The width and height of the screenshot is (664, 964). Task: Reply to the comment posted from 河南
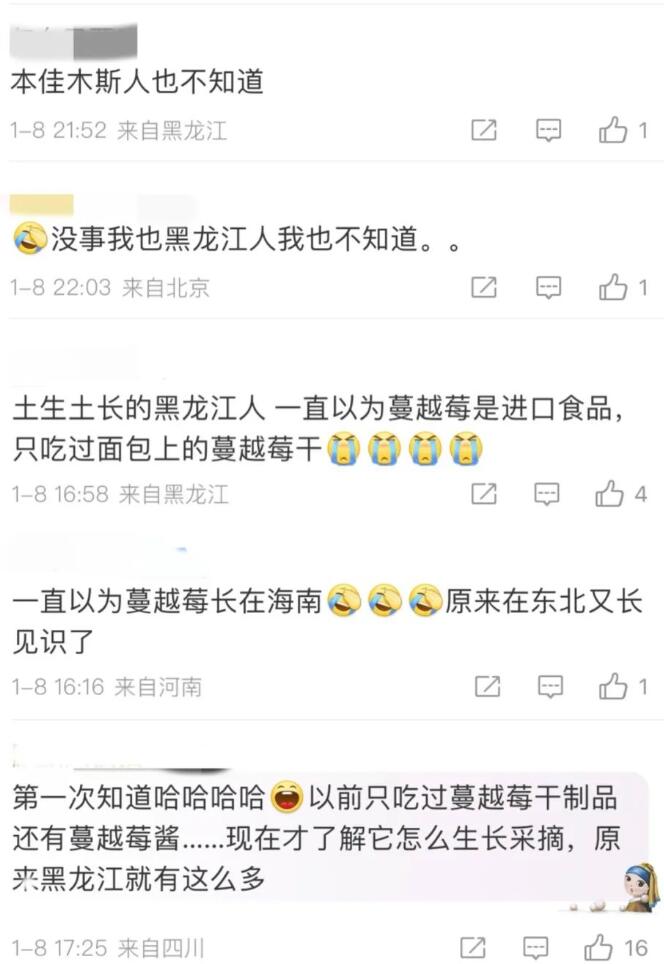point(550,686)
